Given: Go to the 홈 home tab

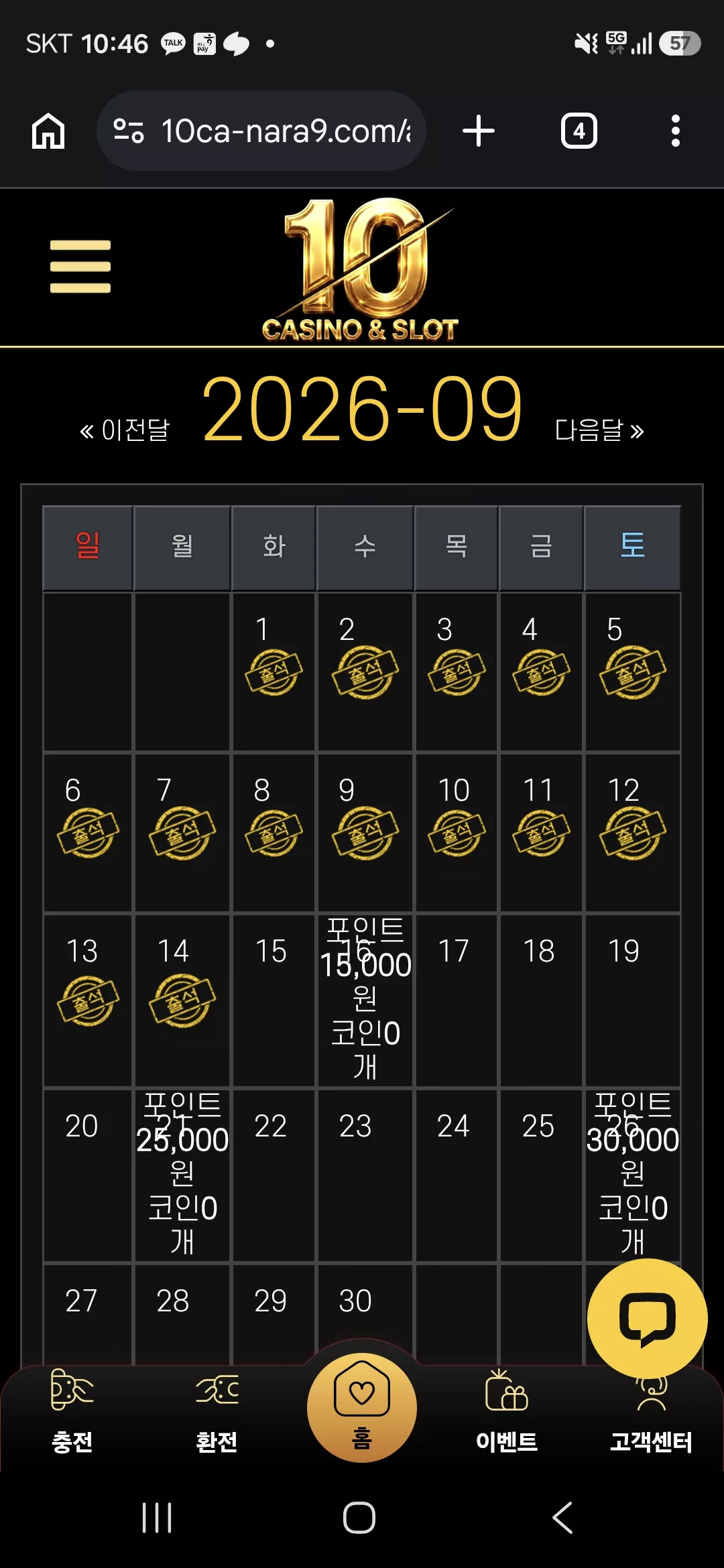Looking at the screenshot, I should tap(362, 1407).
